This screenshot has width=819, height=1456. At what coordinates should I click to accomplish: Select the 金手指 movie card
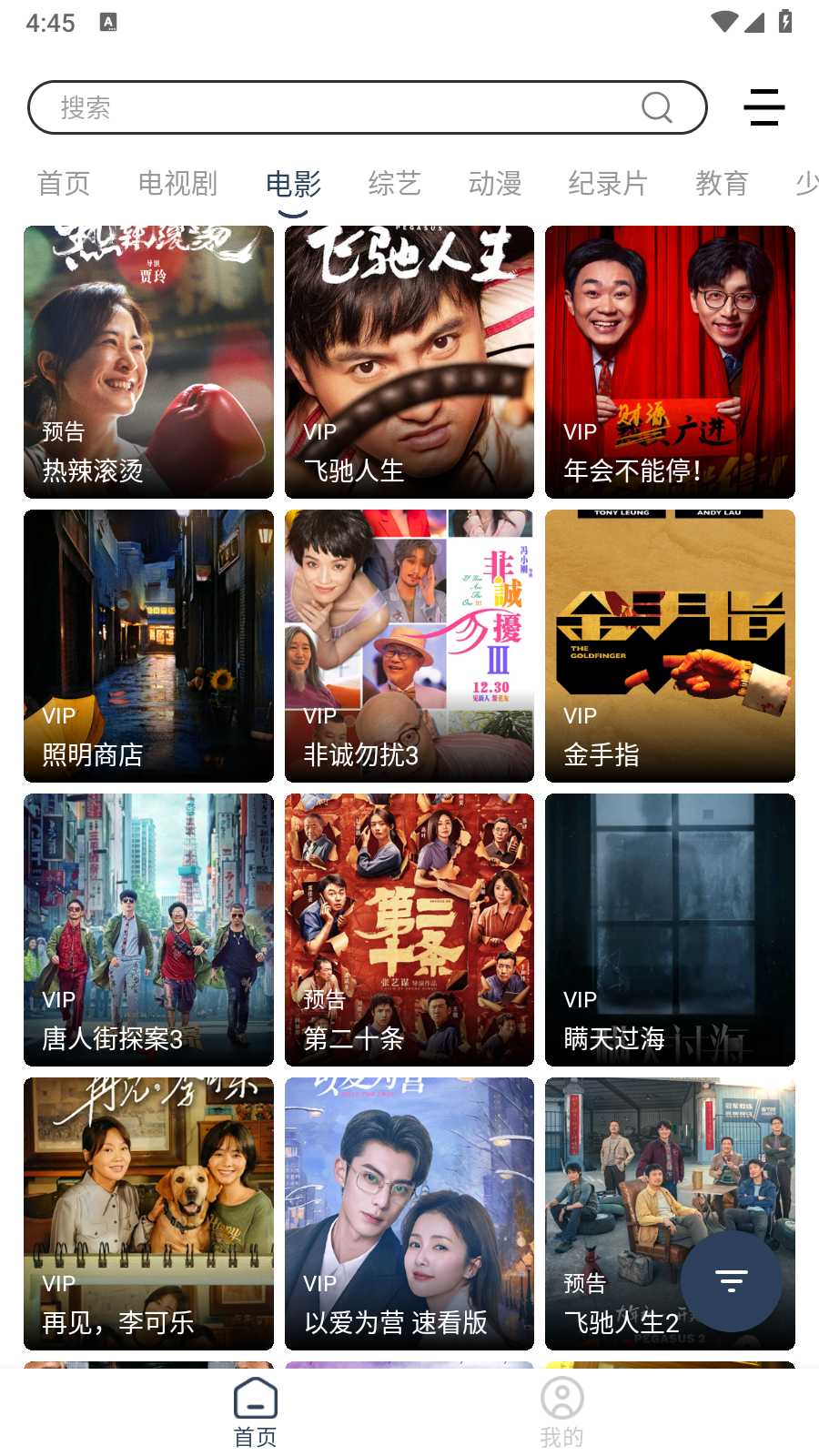[670, 646]
